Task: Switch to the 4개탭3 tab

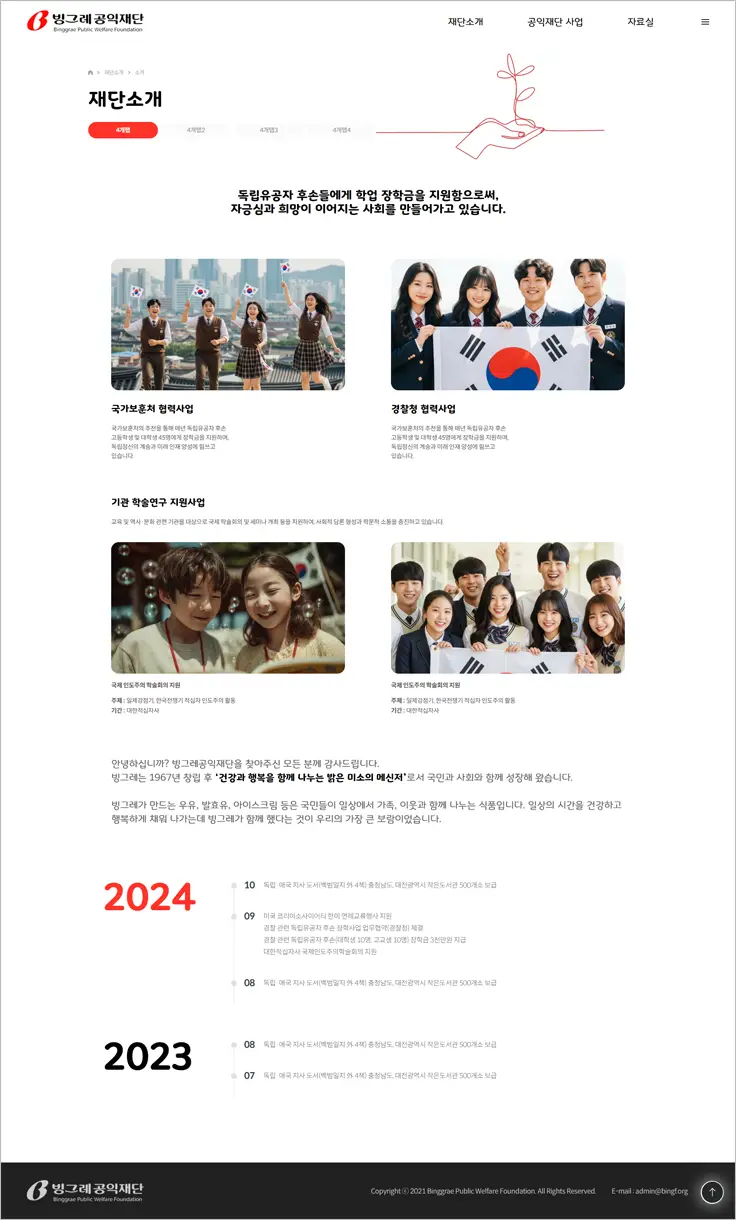Action: click(x=269, y=130)
